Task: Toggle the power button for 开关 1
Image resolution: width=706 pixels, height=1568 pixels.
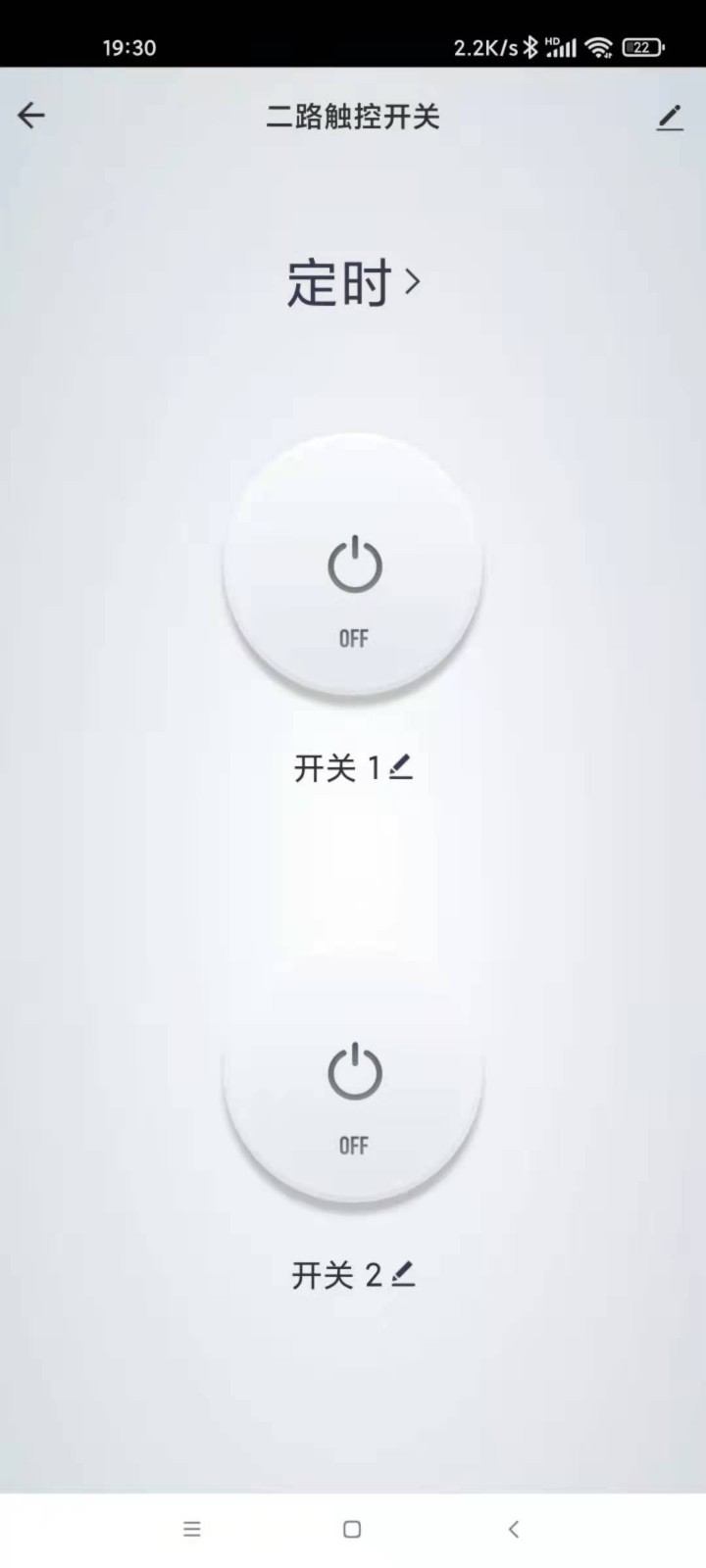Action: click(x=353, y=565)
